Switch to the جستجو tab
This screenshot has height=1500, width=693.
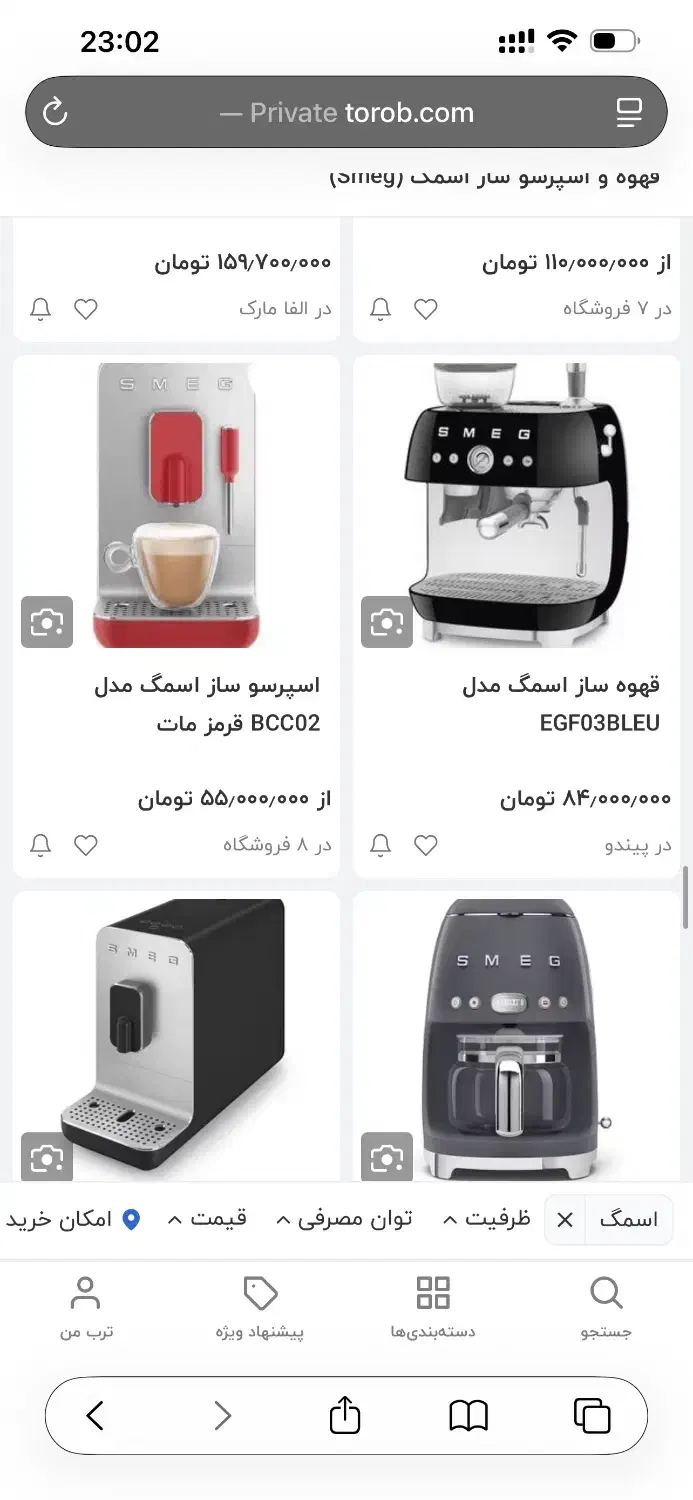(x=606, y=1306)
